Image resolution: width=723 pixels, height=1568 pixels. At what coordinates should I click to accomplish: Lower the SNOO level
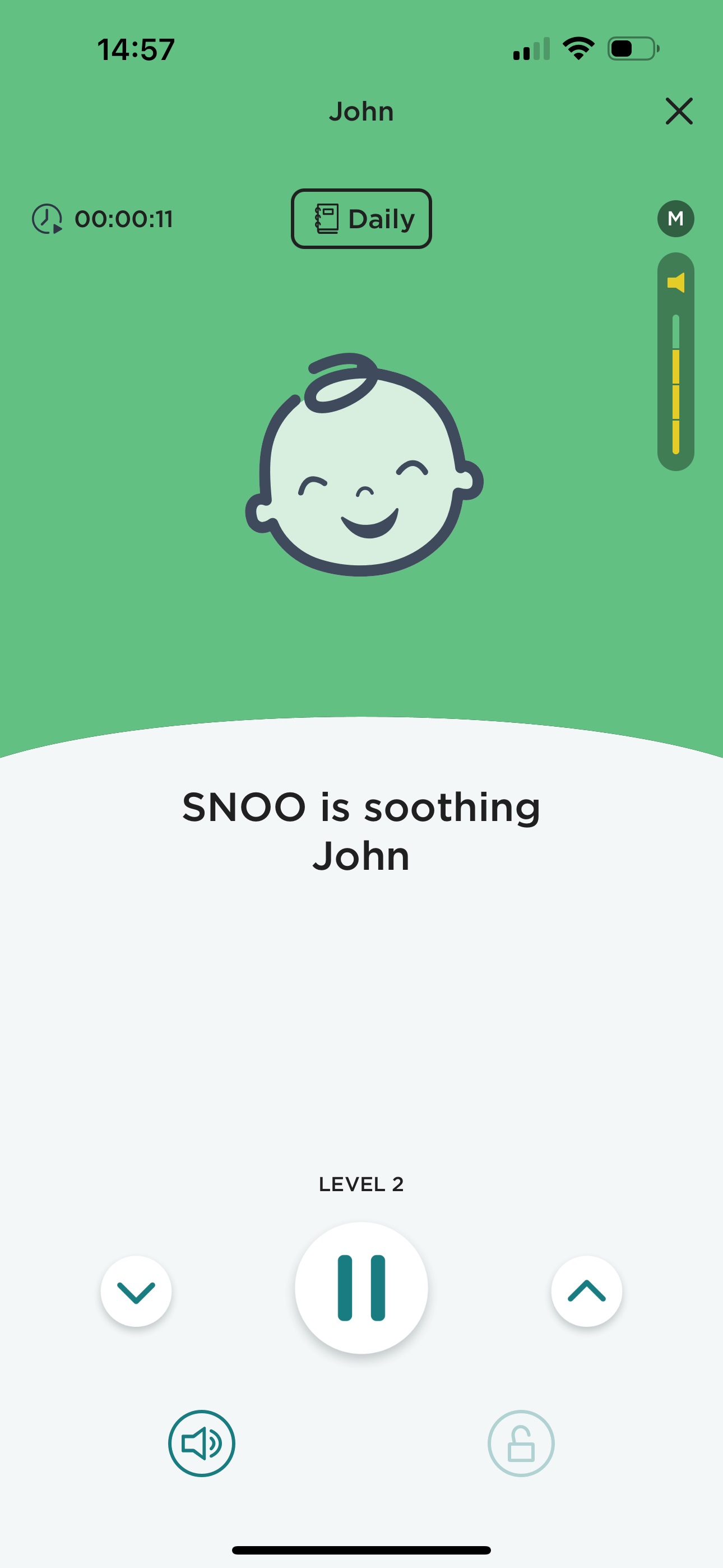point(136,1291)
